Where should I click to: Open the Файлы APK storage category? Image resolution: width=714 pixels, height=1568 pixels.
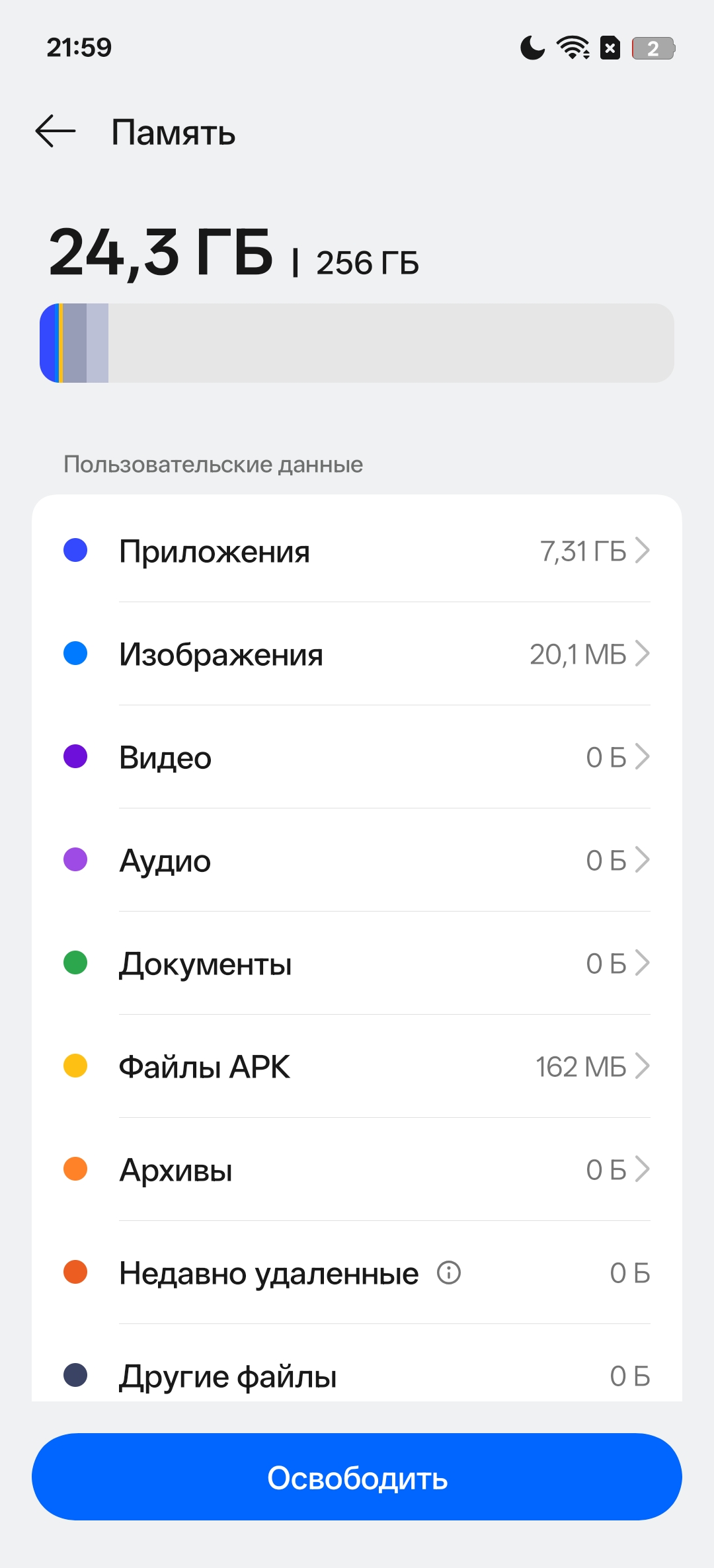click(357, 1066)
